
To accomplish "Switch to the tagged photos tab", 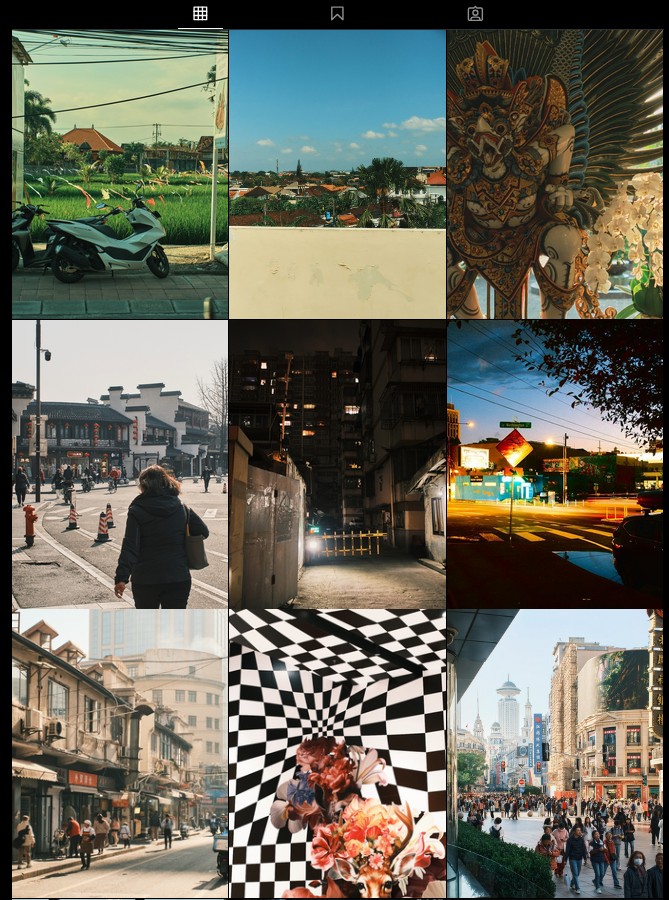I will (x=475, y=14).
